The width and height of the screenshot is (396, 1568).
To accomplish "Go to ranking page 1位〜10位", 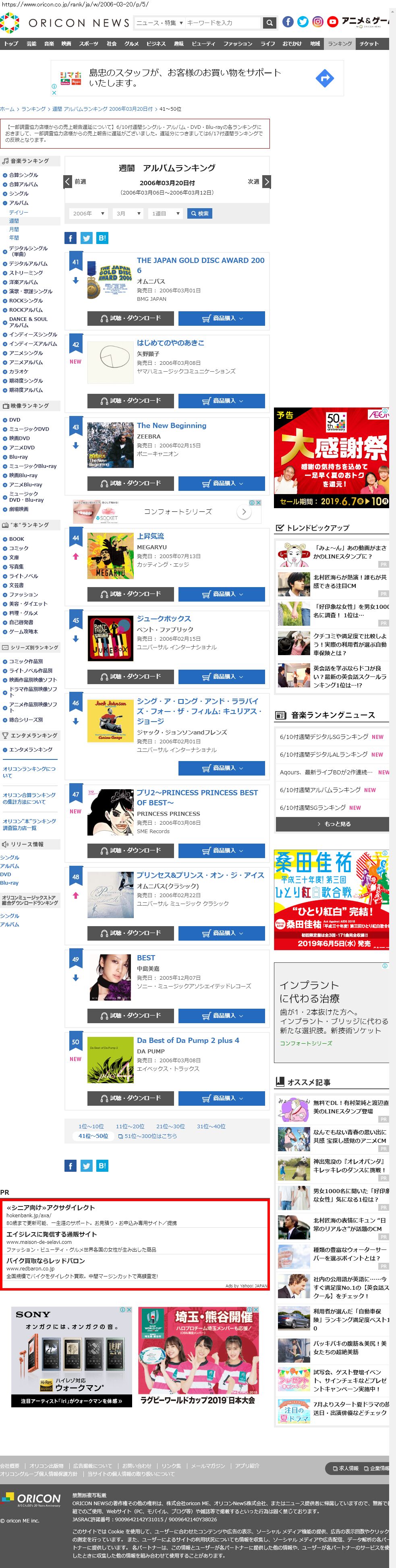I will pyautogui.click(x=91, y=1126).
